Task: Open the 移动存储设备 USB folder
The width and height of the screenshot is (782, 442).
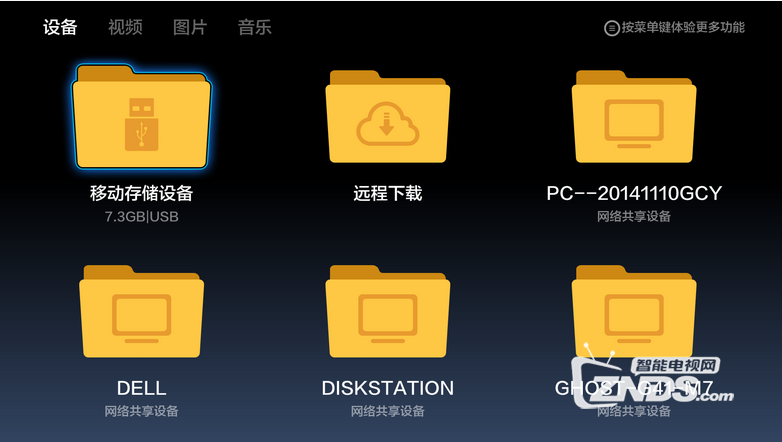Action: point(141,119)
